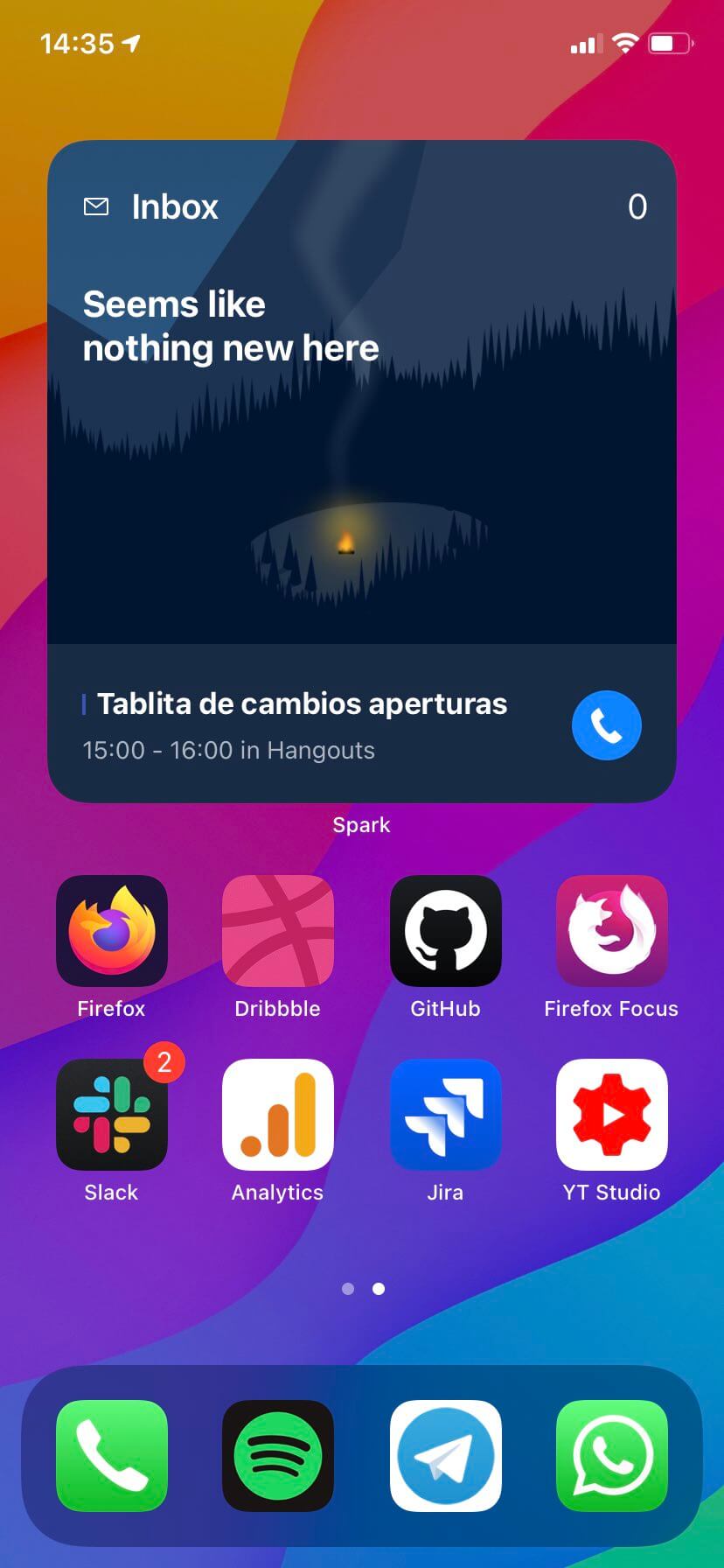Viewport: 724px width, 1568px height.
Task: Open Dribbble
Action: [x=278, y=930]
